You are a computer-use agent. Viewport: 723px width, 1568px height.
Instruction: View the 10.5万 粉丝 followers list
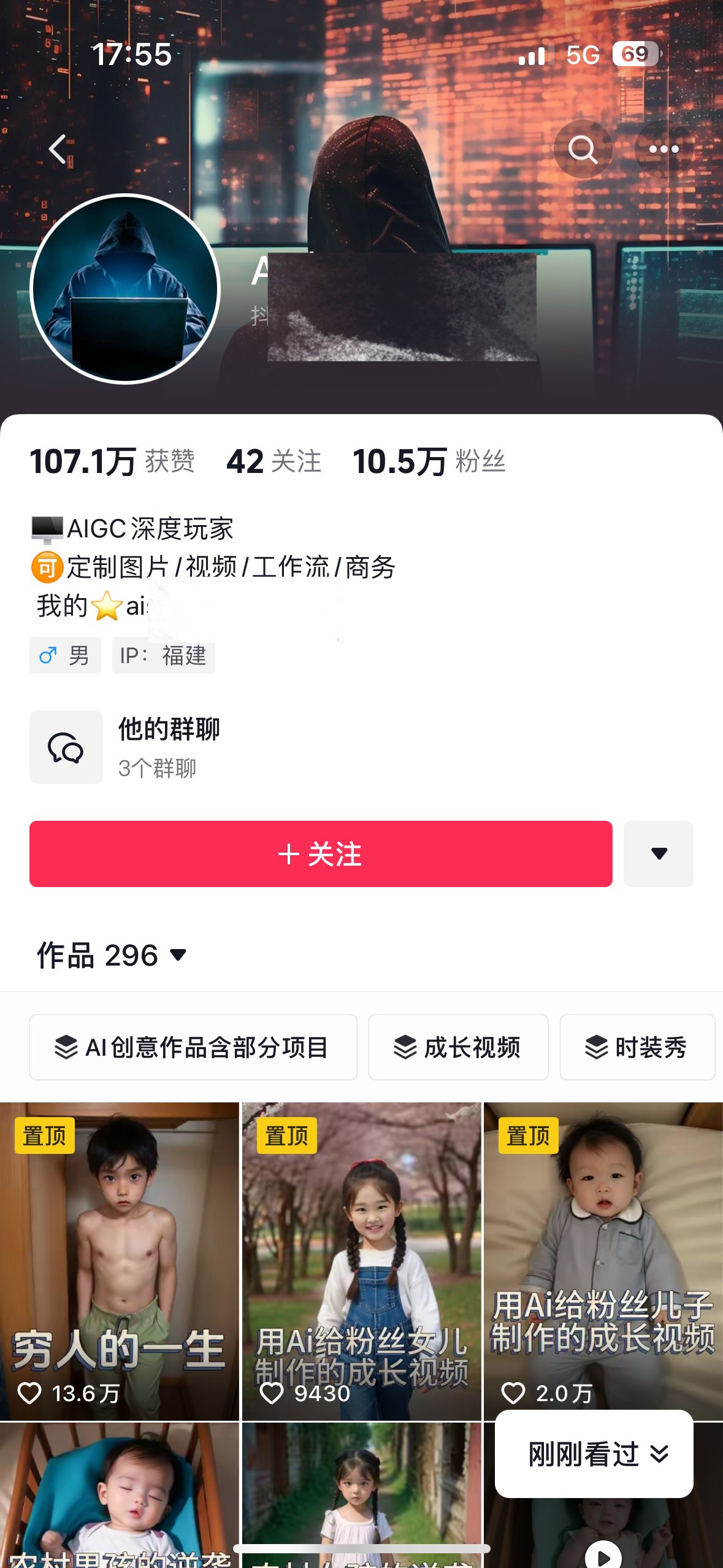(x=429, y=461)
